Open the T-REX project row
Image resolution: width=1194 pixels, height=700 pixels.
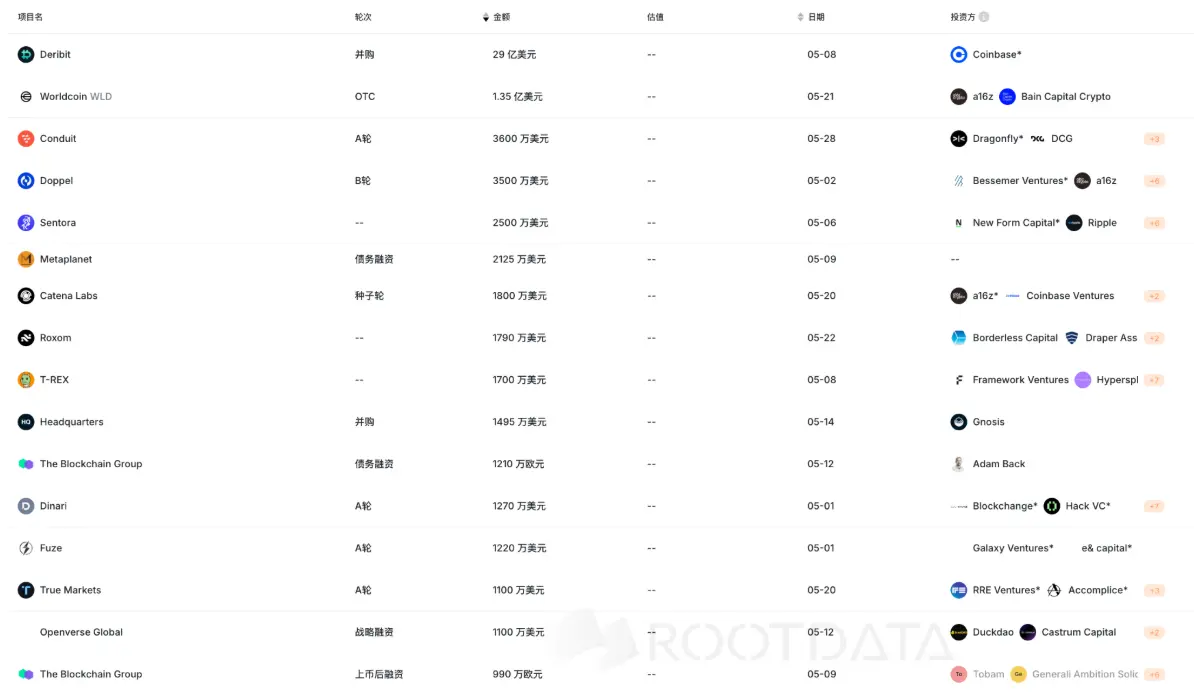[x=54, y=380]
